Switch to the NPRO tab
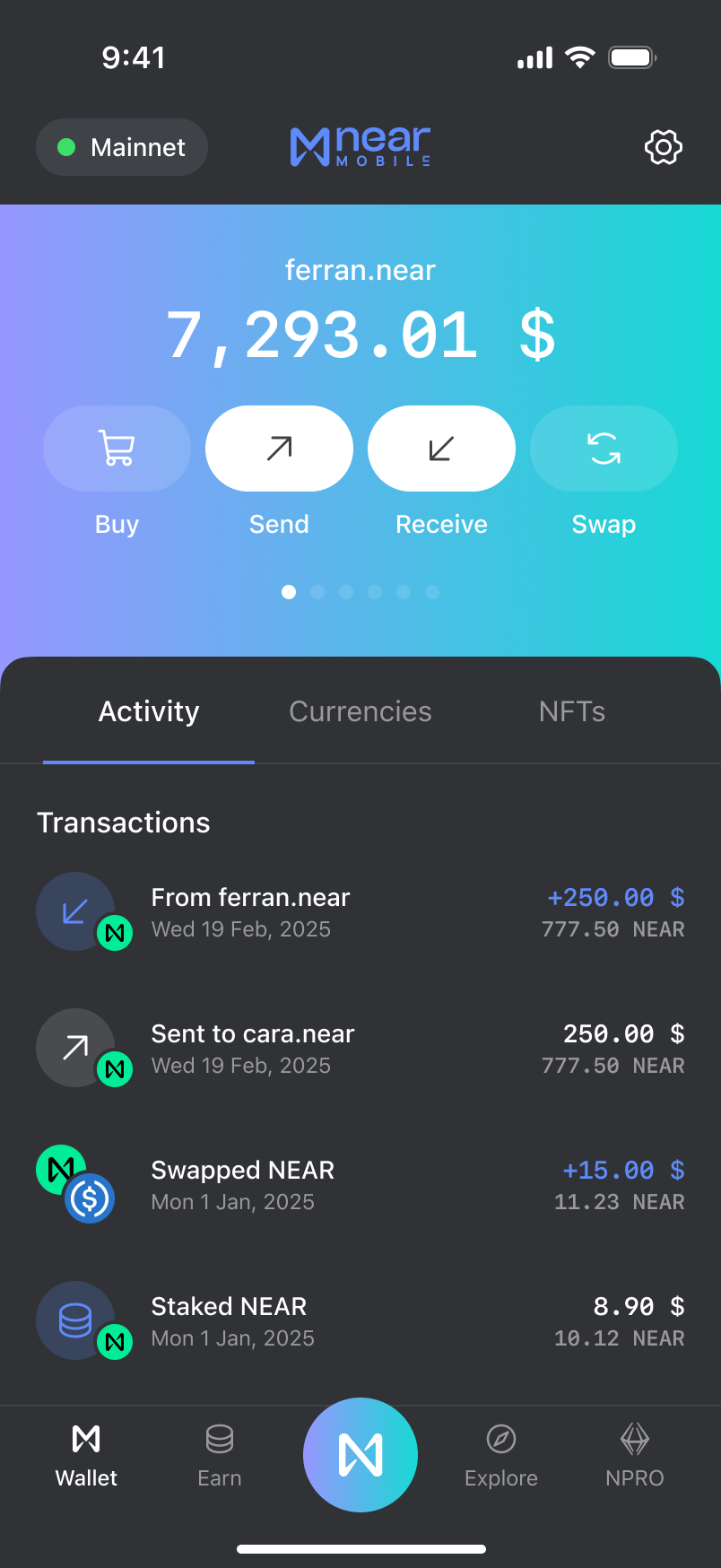Image resolution: width=721 pixels, height=1568 pixels. click(635, 1456)
